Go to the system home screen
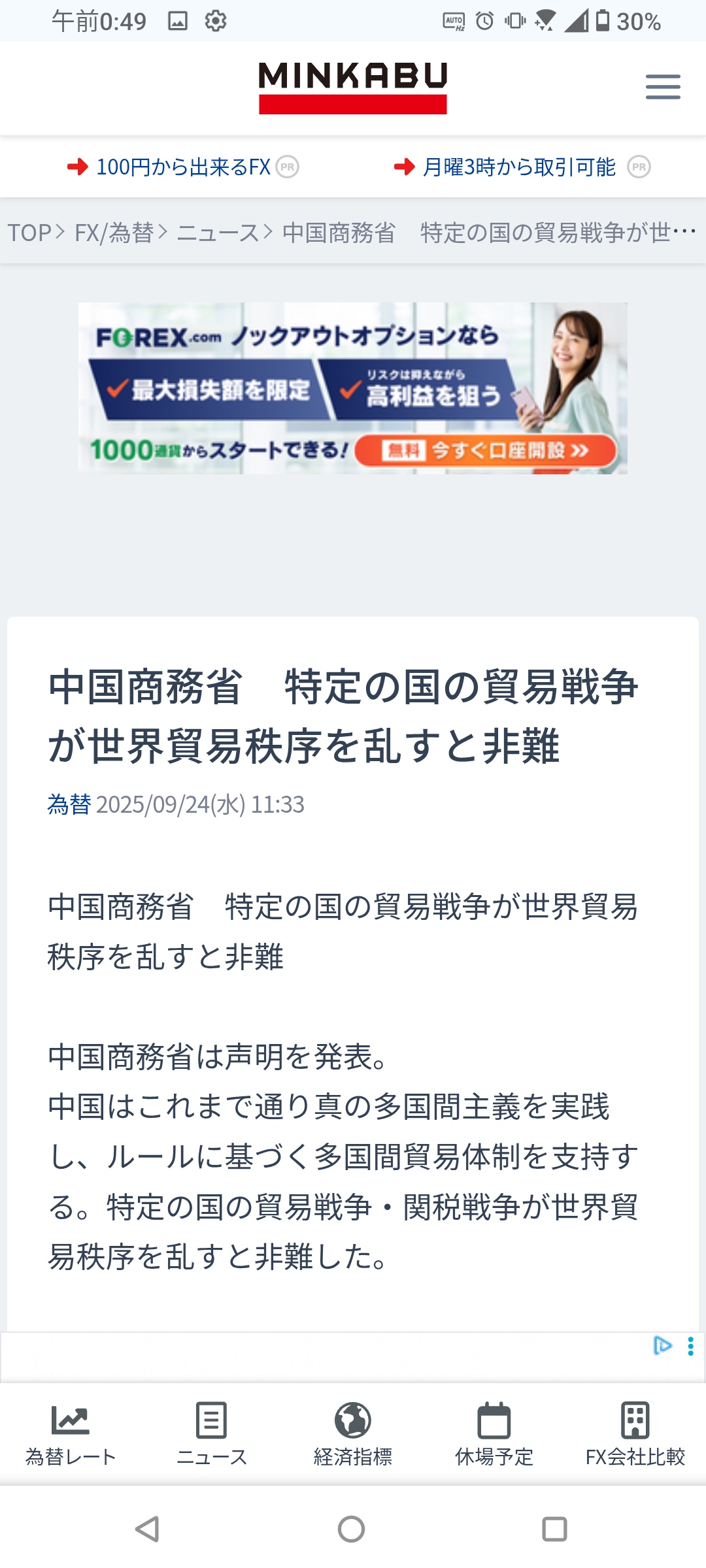706x1568 pixels. pyautogui.click(x=352, y=1529)
